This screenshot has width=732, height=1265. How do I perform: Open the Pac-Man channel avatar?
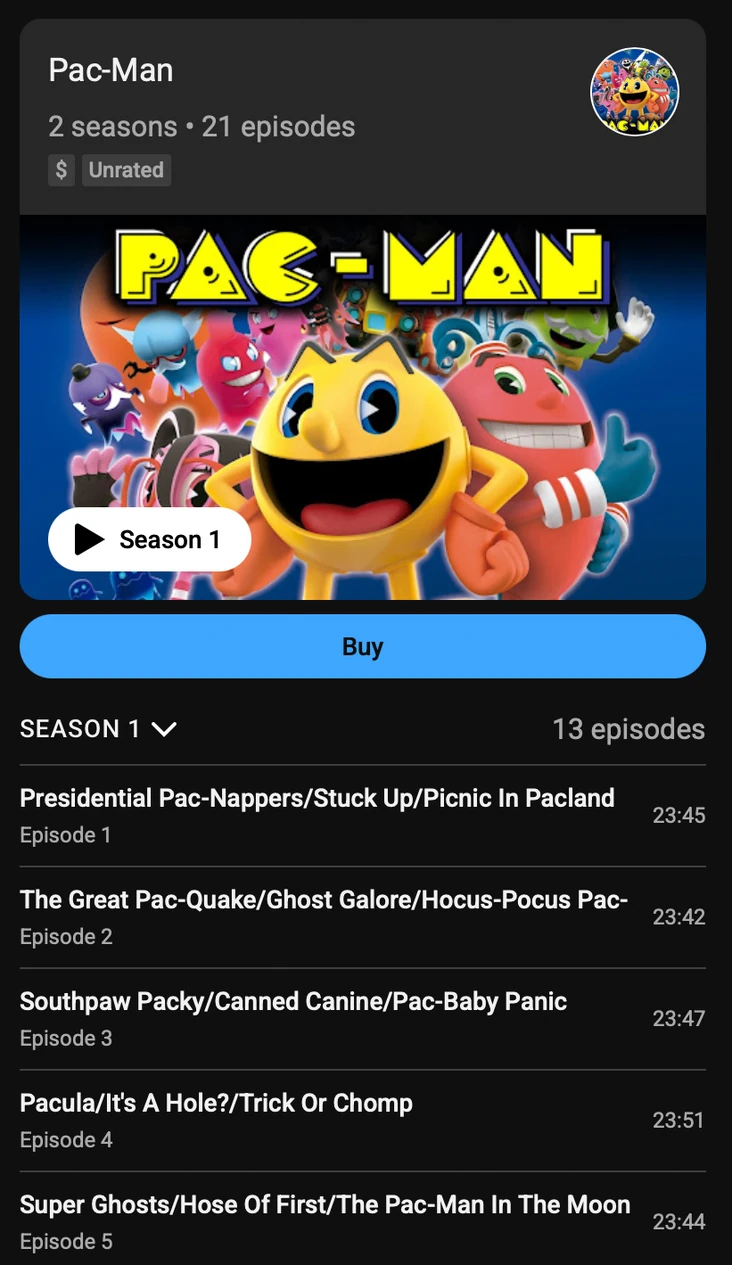pyautogui.click(x=634, y=91)
